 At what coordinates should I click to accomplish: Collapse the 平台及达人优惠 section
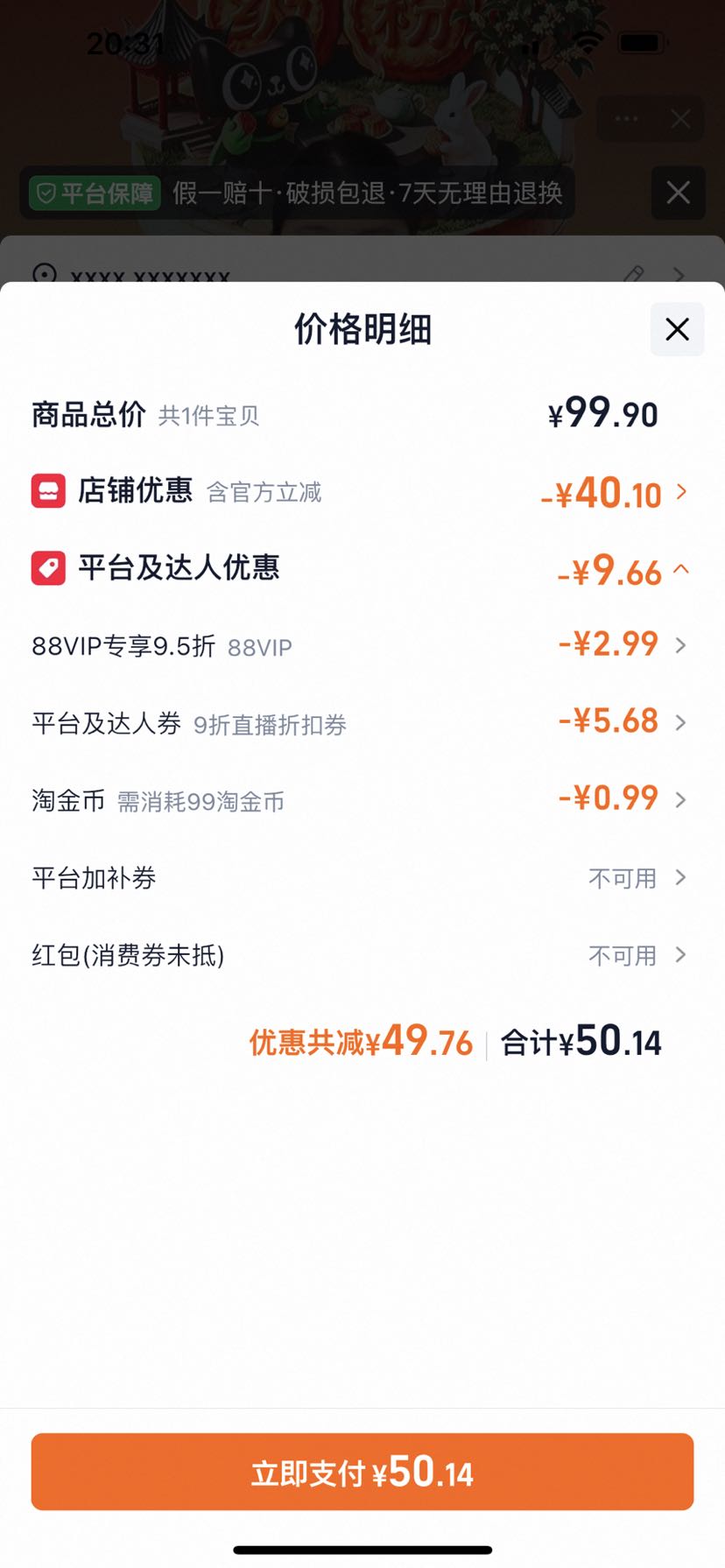362,569
